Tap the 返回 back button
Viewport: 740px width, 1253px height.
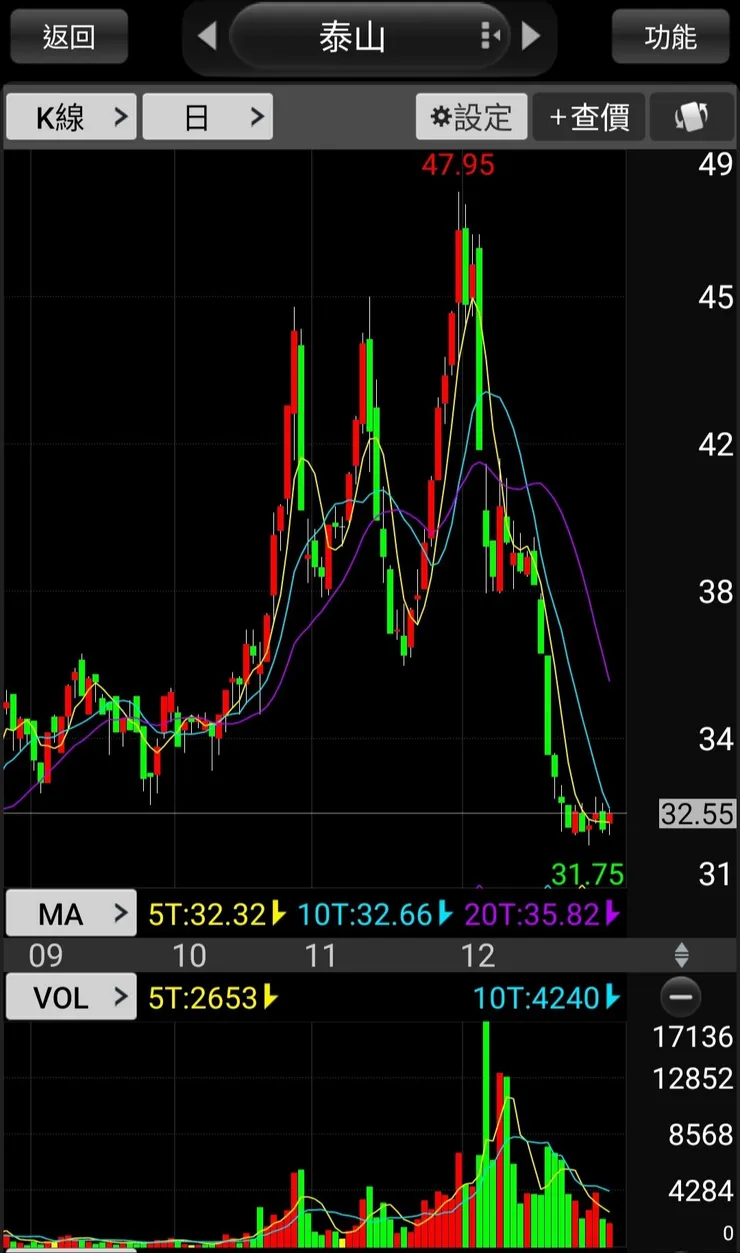click(x=68, y=37)
